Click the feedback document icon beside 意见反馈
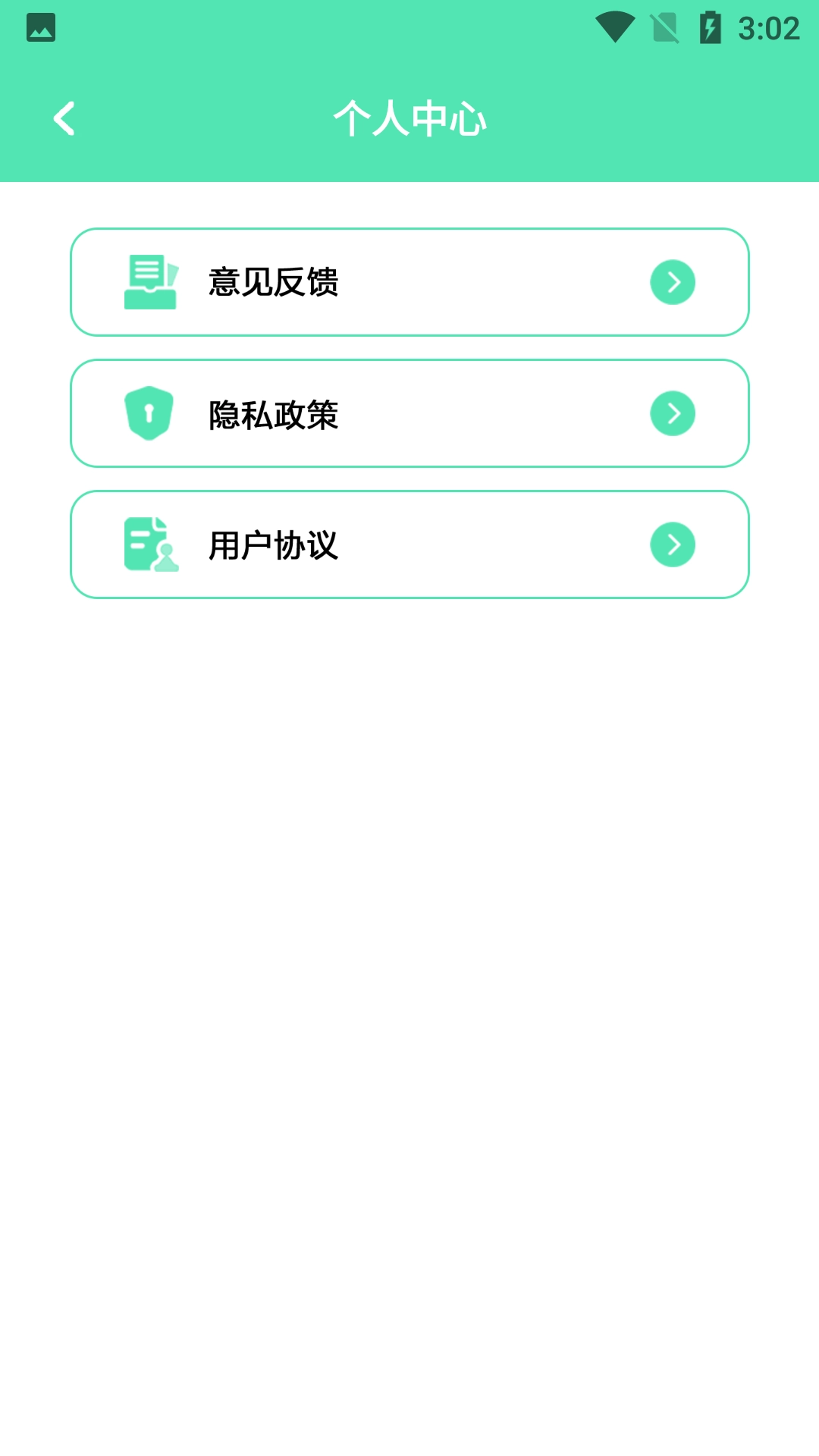This screenshot has width=819, height=1456. pos(149,282)
